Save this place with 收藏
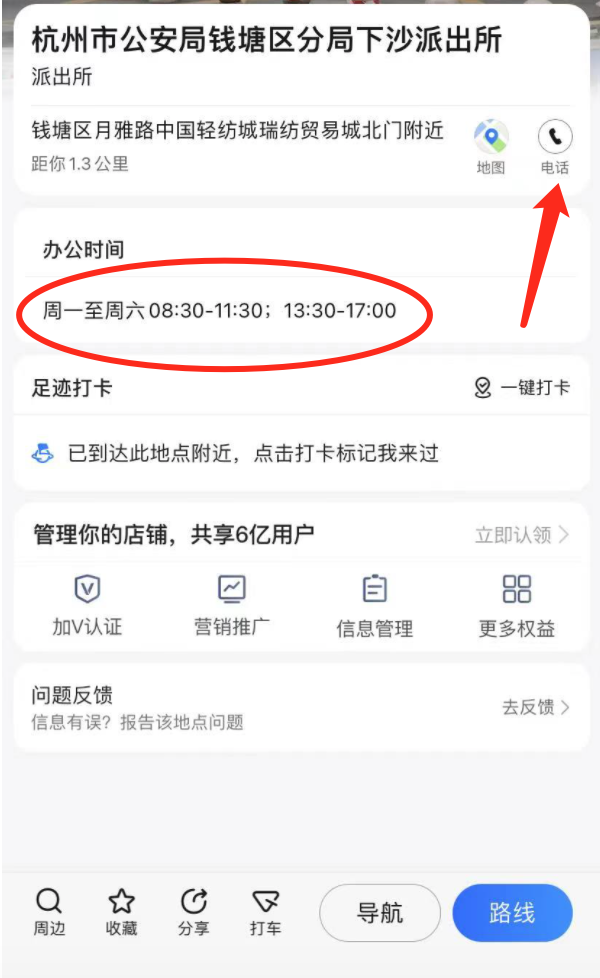 (121, 912)
